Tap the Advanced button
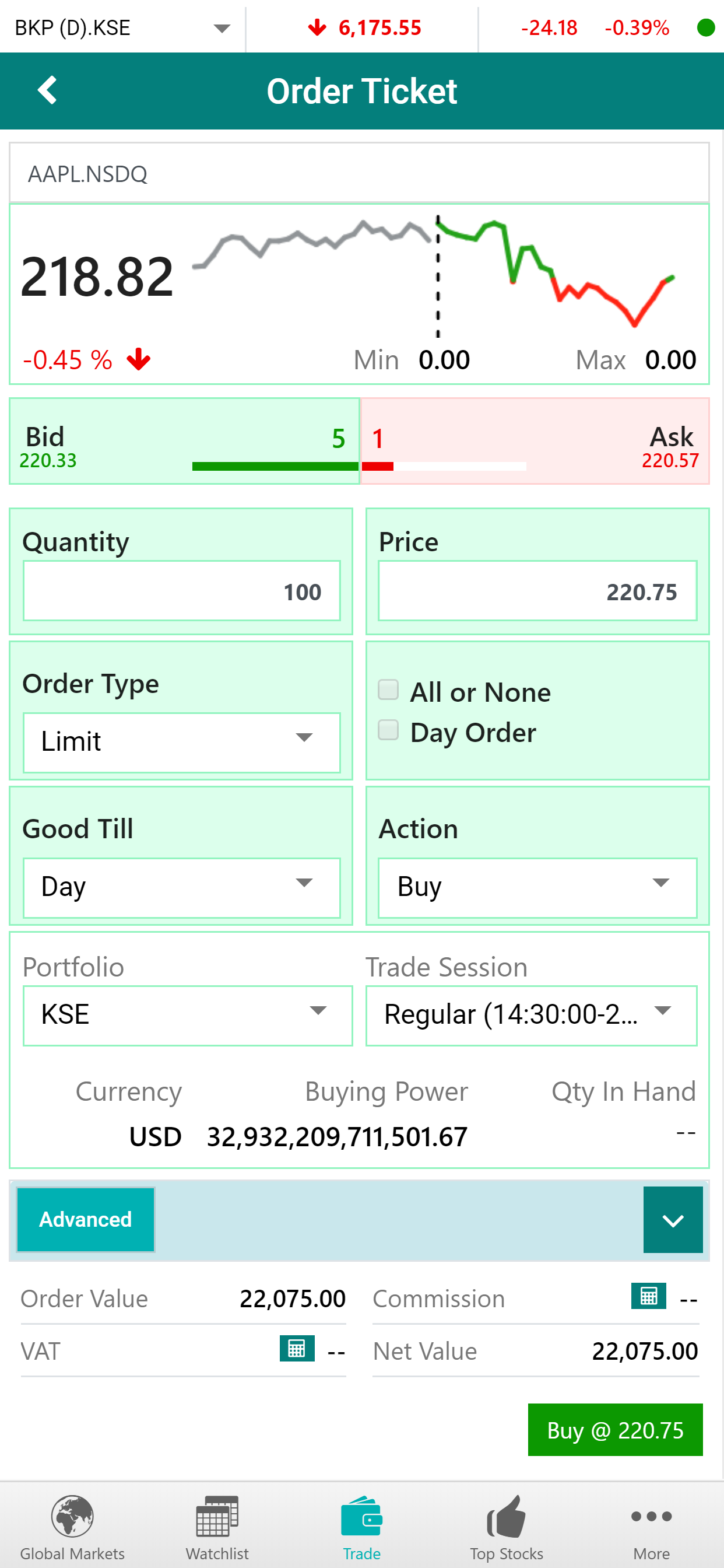Viewport: 724px width, 1568px height. tap(85, 1219)
